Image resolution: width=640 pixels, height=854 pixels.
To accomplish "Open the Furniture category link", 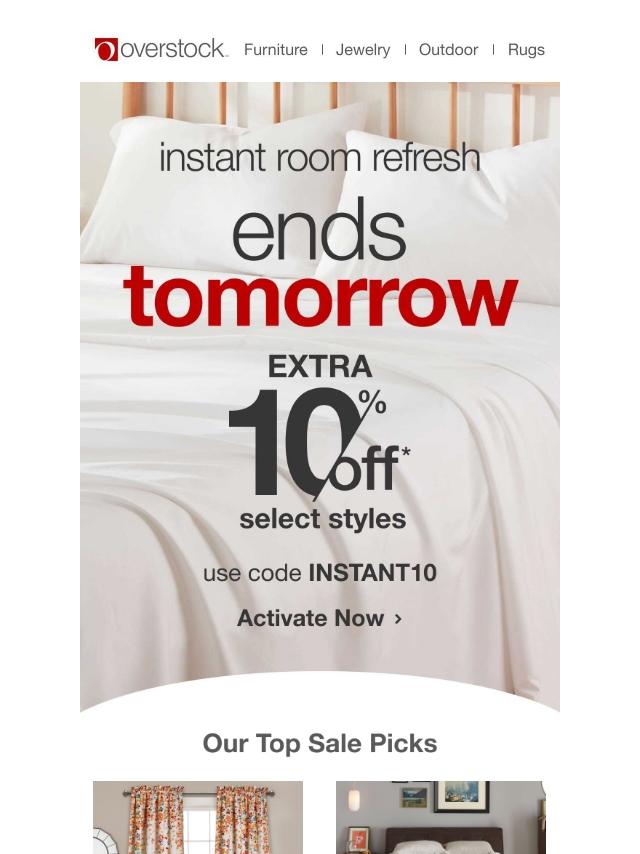I will [275, 49].
